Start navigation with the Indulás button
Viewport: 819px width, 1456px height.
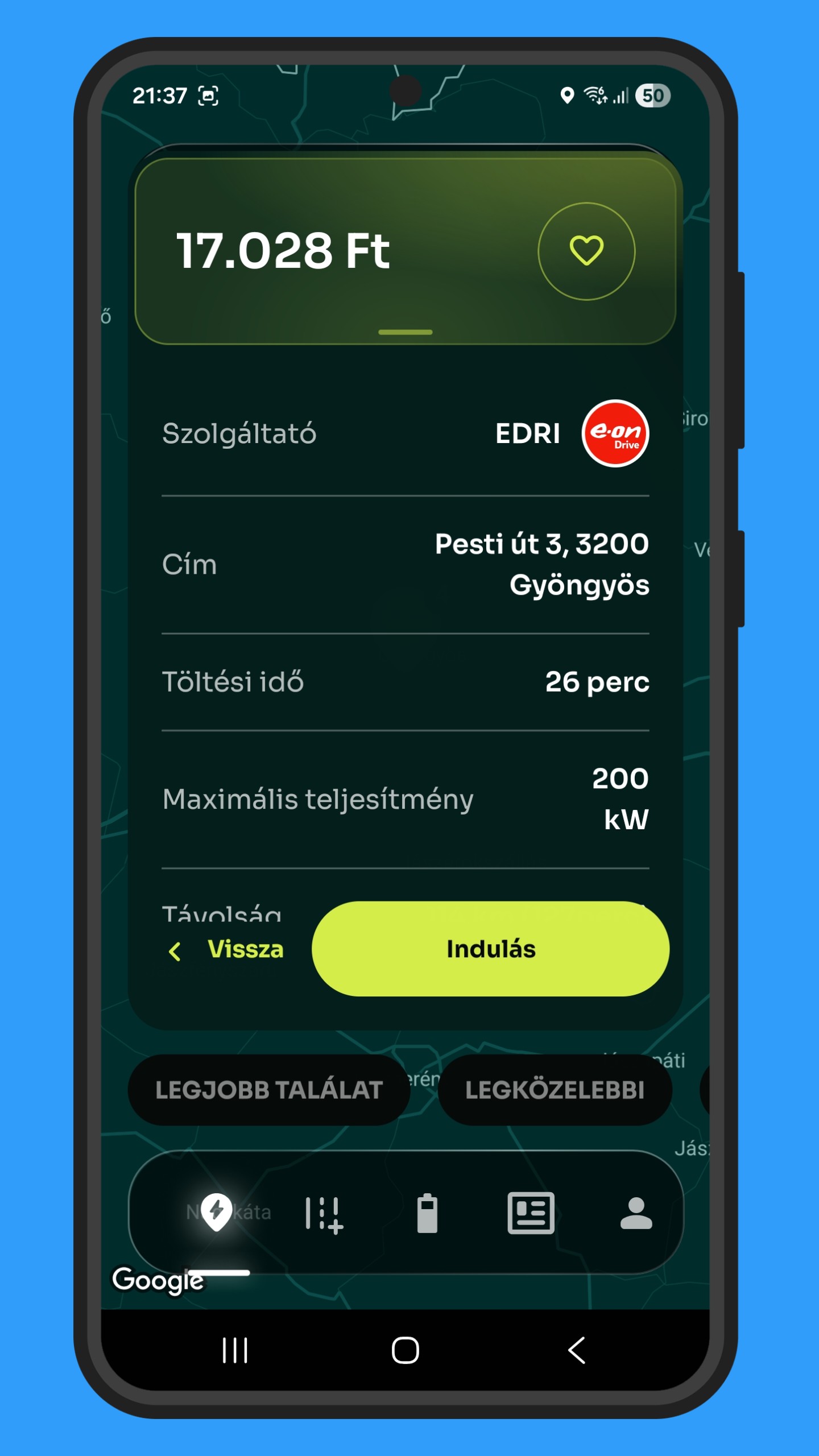[x=490, y=949]
